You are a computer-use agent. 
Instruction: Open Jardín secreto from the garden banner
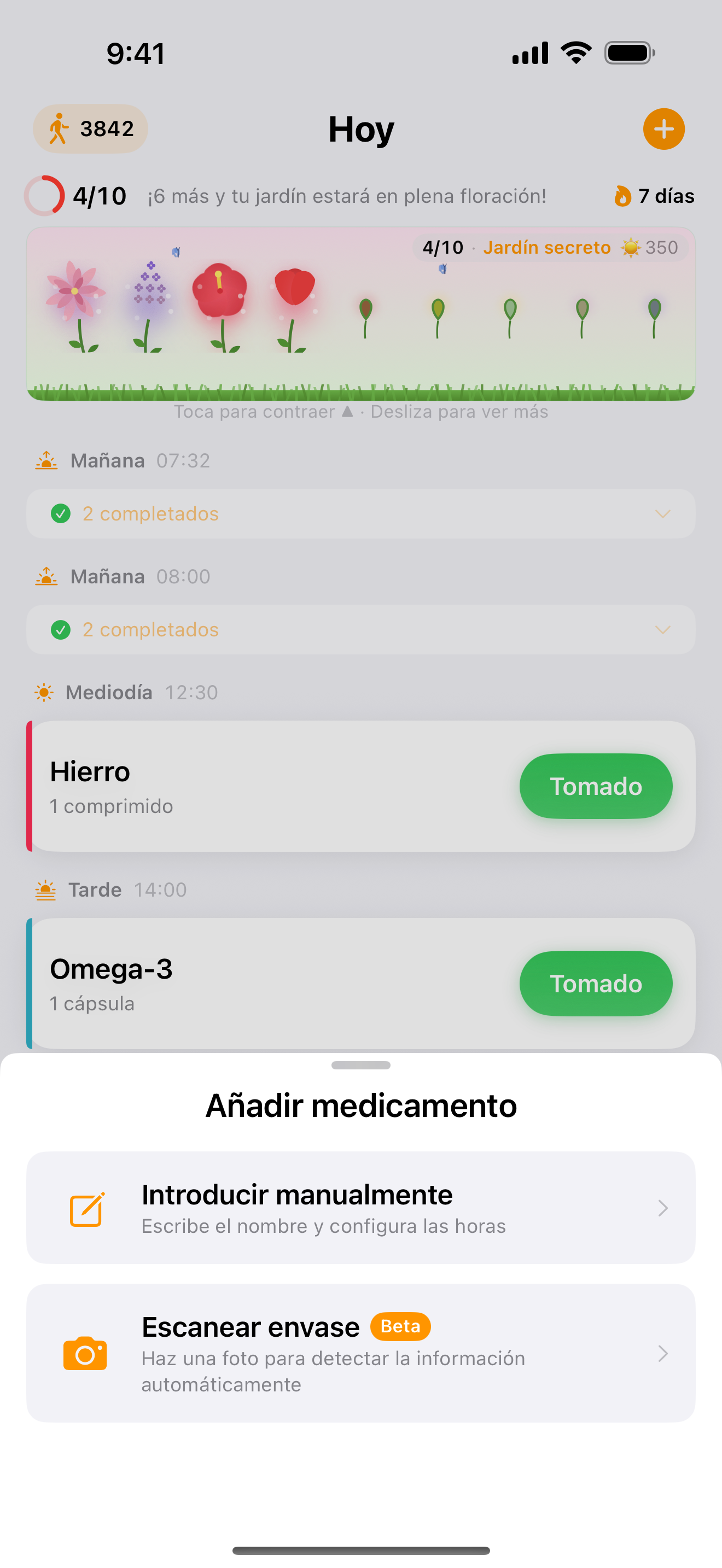(x=546, y=247)
